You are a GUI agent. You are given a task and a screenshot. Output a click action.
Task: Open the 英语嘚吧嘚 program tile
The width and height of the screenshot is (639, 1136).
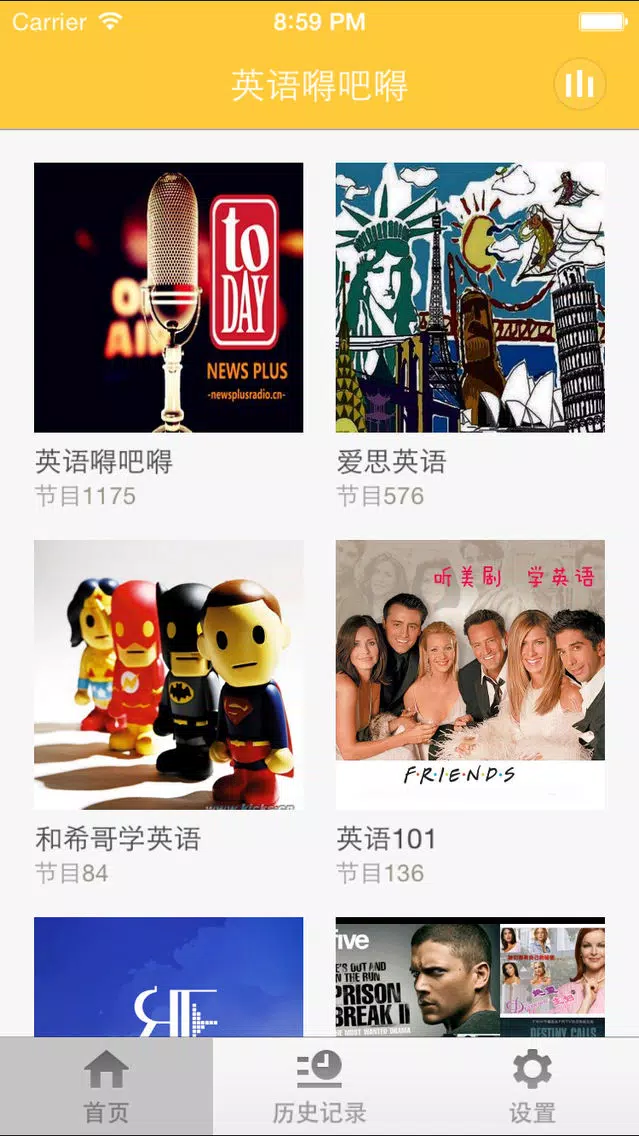click(x=168, y=297)
